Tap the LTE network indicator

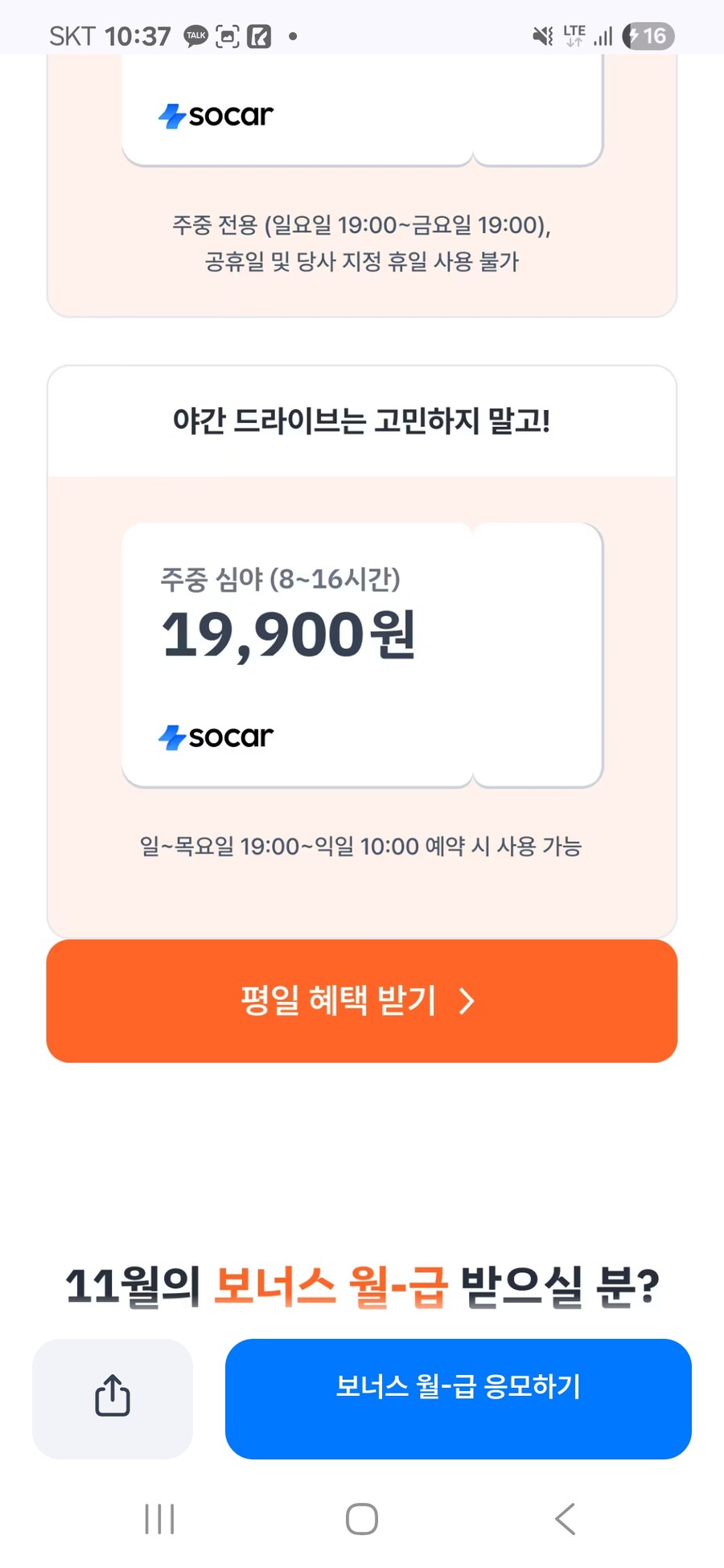(x=574, y=35)
